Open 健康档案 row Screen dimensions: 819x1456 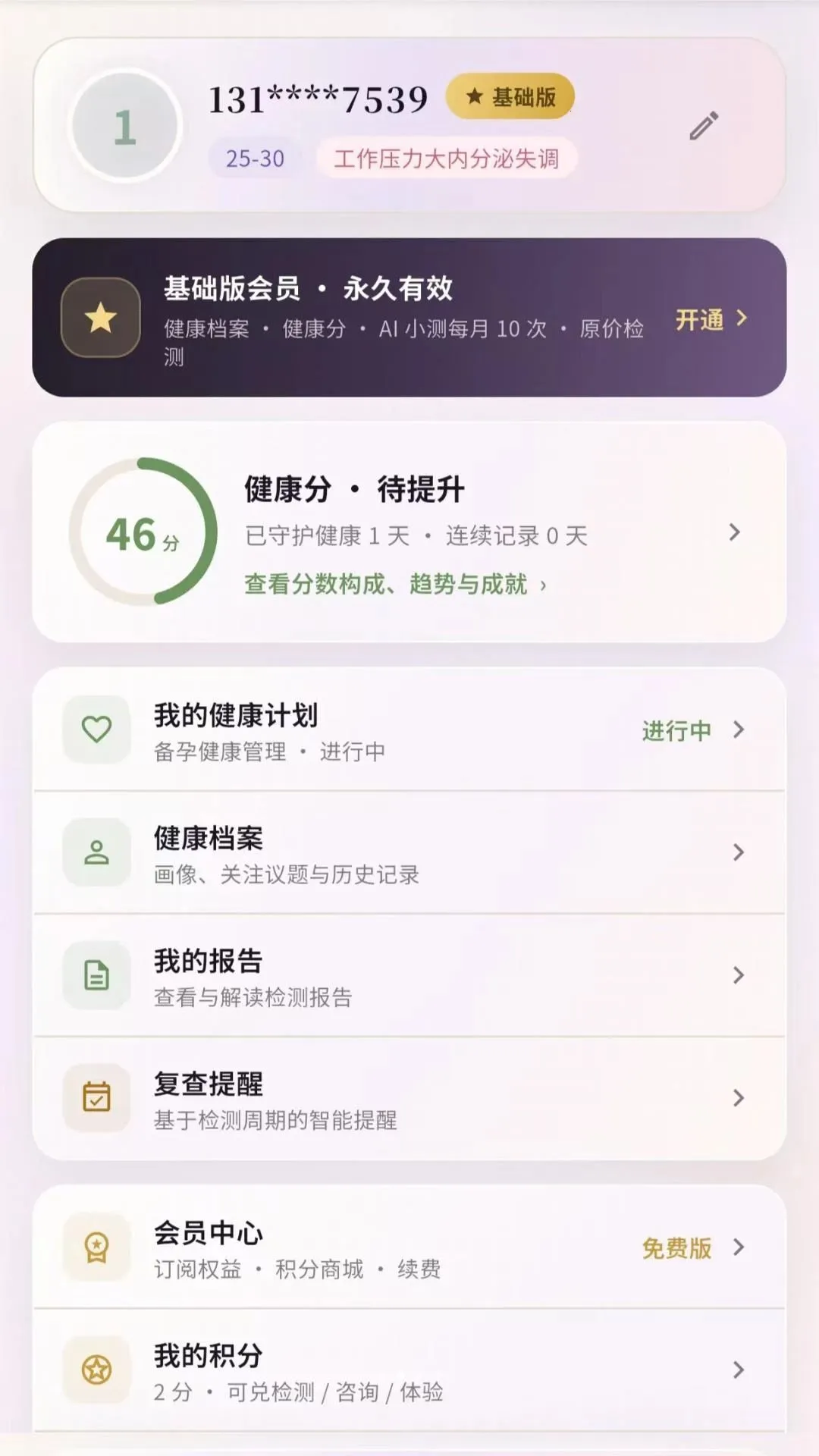pyautogui.click(x=409, y=852)
